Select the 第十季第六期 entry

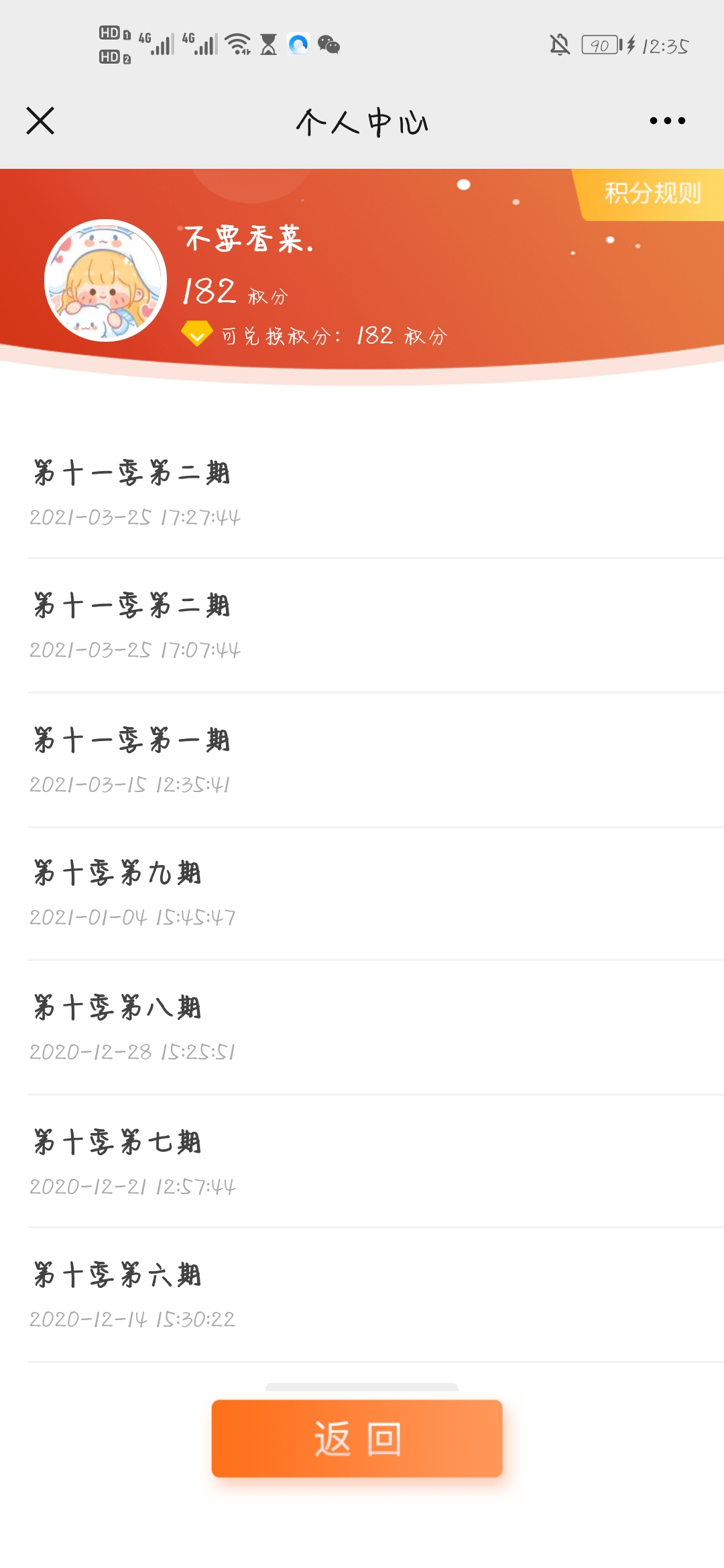click(x=362, y=1295)
